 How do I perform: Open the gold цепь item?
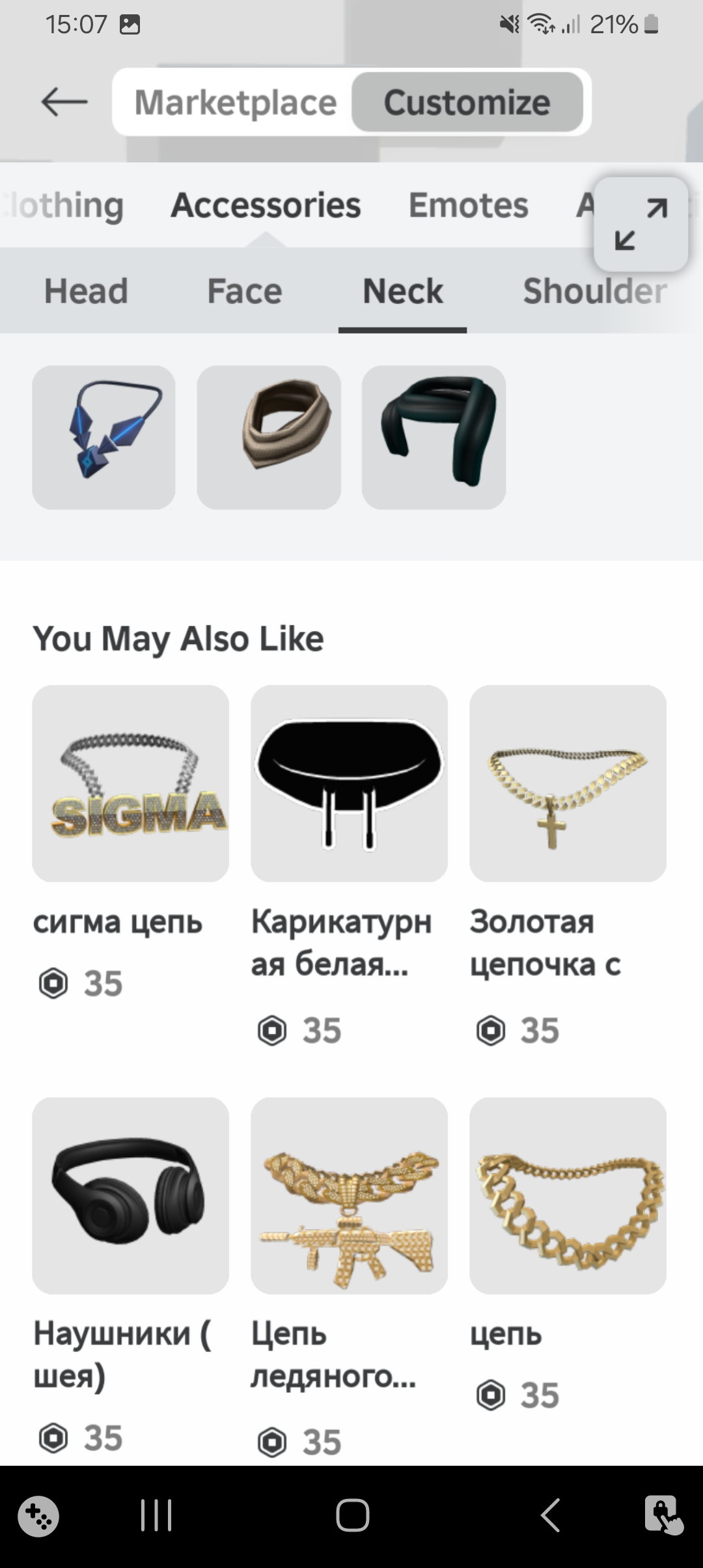568,1196
